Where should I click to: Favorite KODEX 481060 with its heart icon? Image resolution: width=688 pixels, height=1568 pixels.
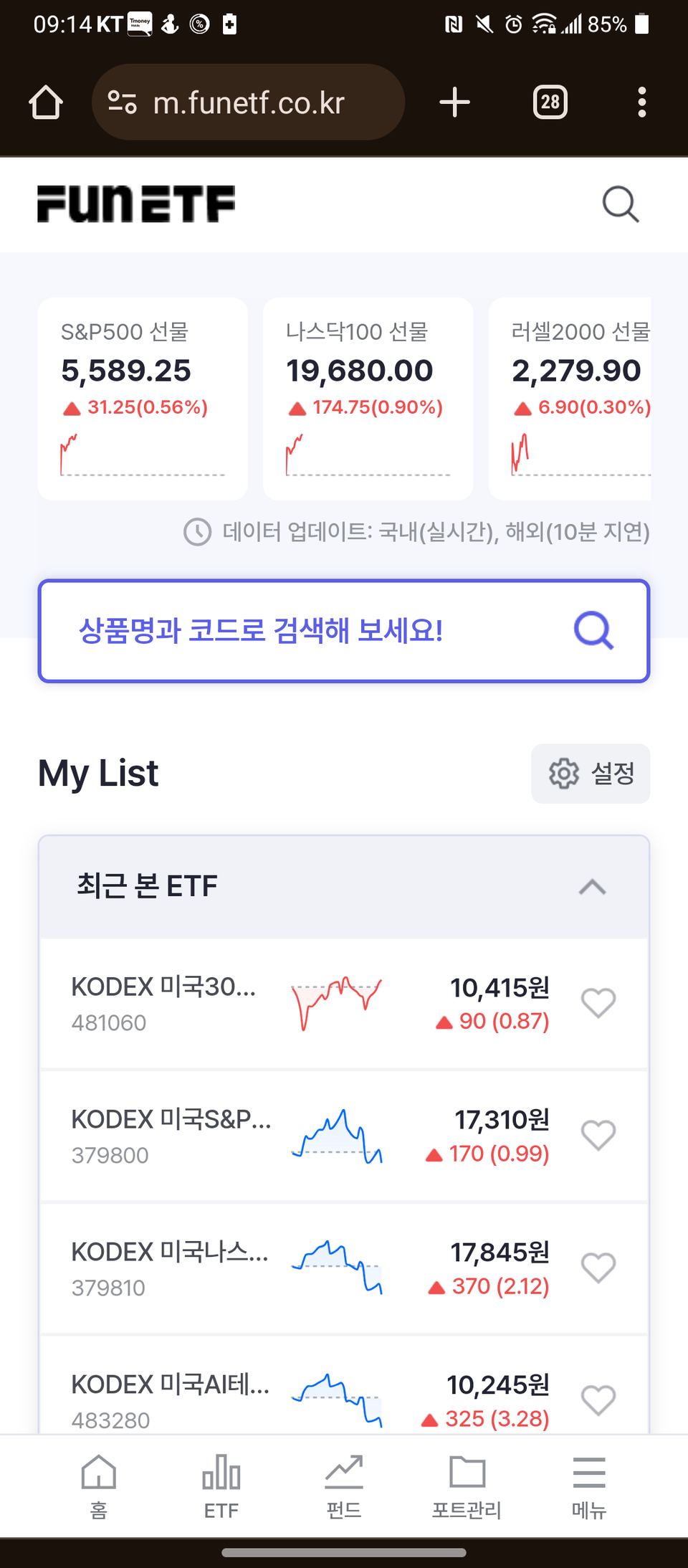coord(599,1002)
